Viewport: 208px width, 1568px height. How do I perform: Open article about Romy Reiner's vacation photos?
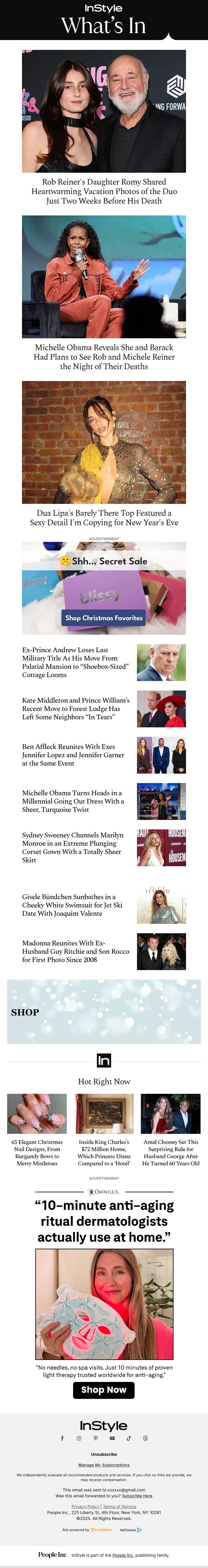coord(104,191)
